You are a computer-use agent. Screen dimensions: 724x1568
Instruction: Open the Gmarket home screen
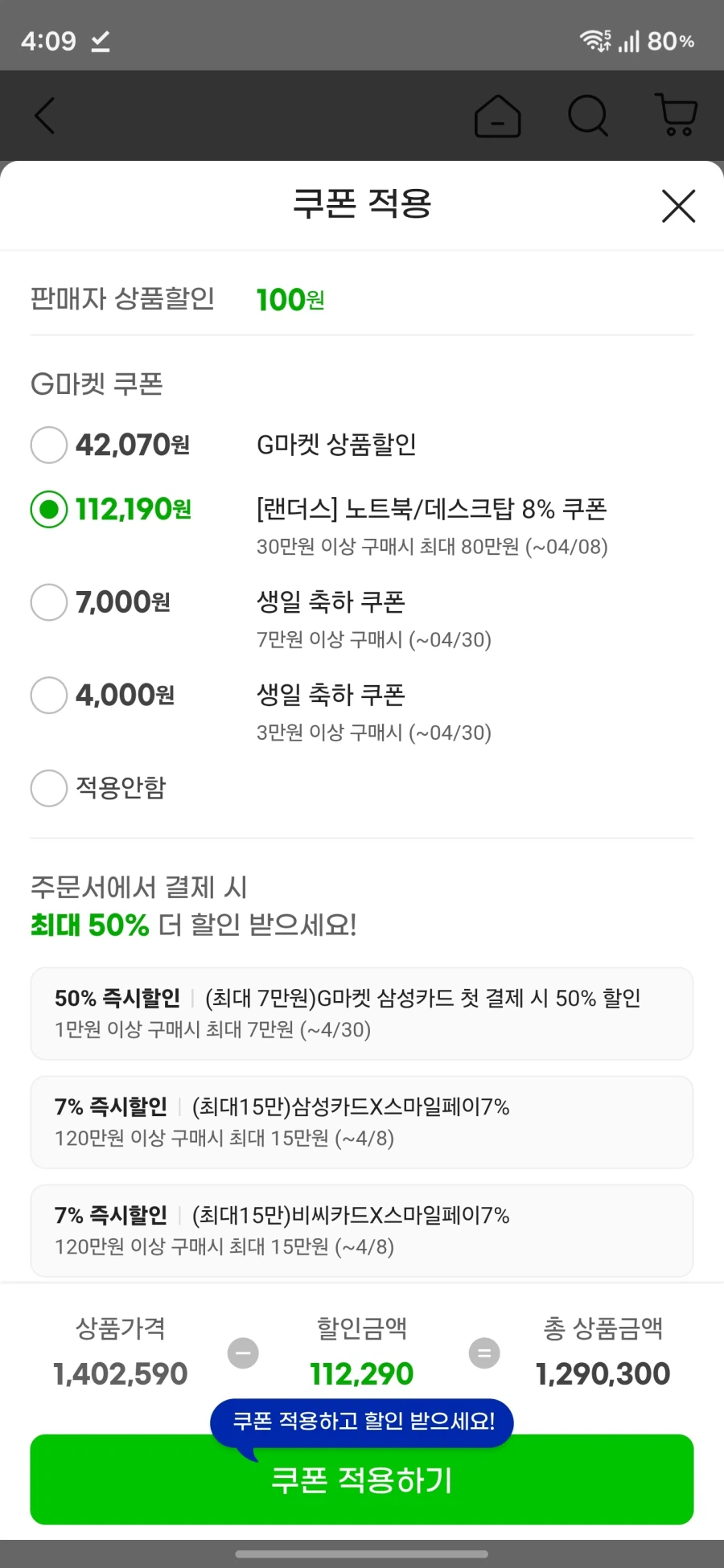pos(498,115)
